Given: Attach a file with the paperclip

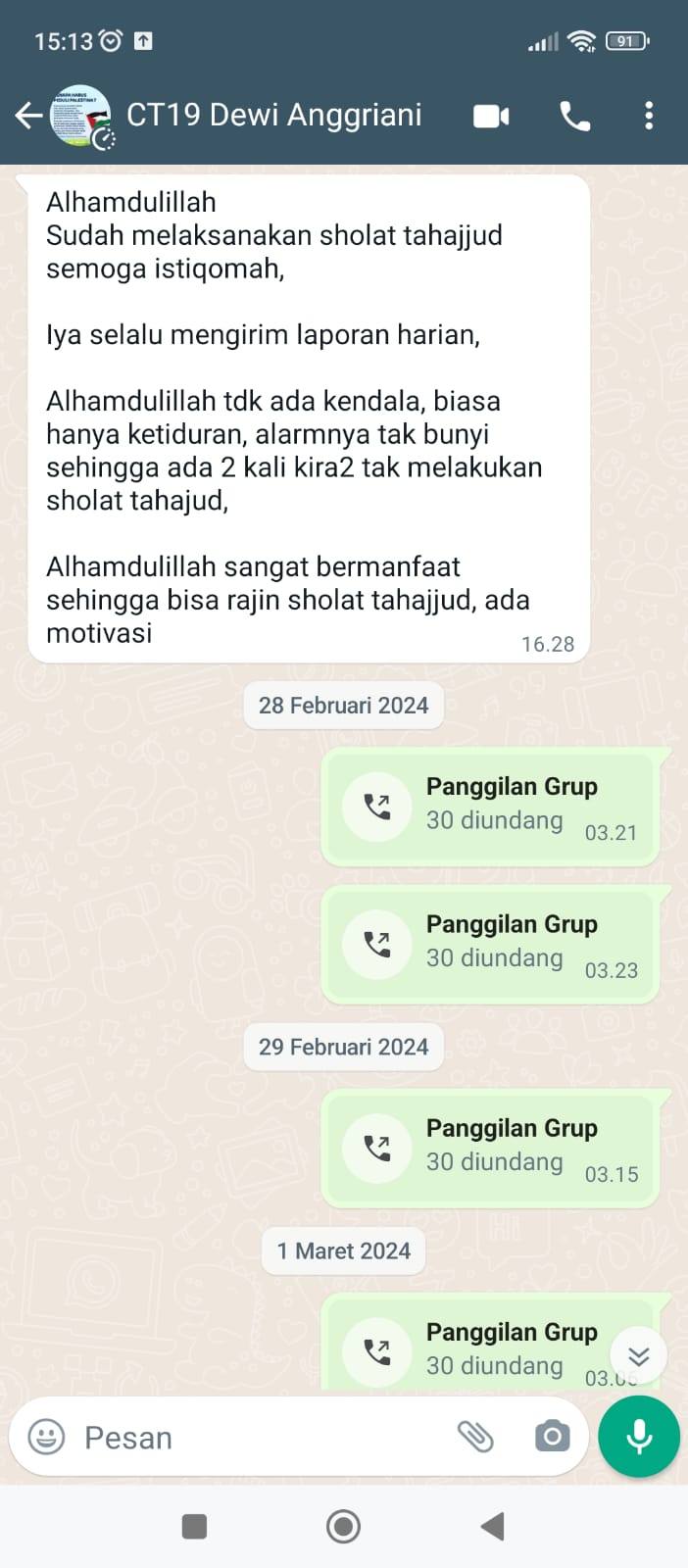Looking at the screenshot, I should click(475, 1437).
